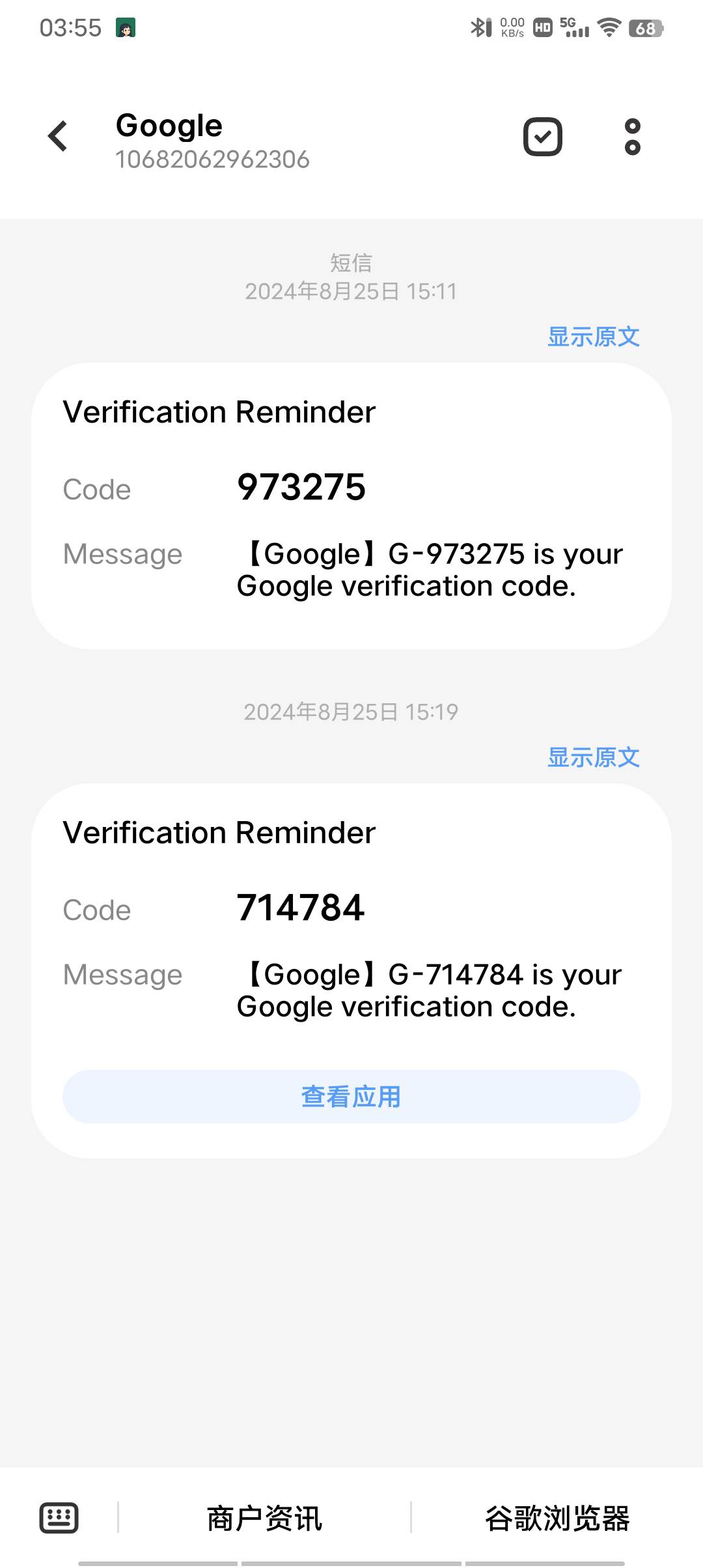
Task: Show original text for code 973275 message
Action: 593,337
